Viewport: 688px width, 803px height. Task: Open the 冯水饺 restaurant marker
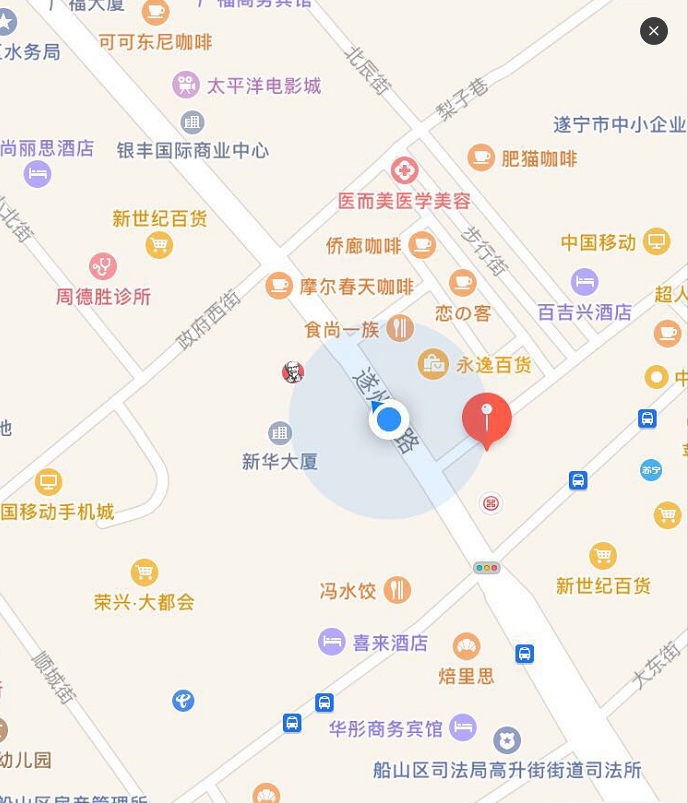[398, 590]
